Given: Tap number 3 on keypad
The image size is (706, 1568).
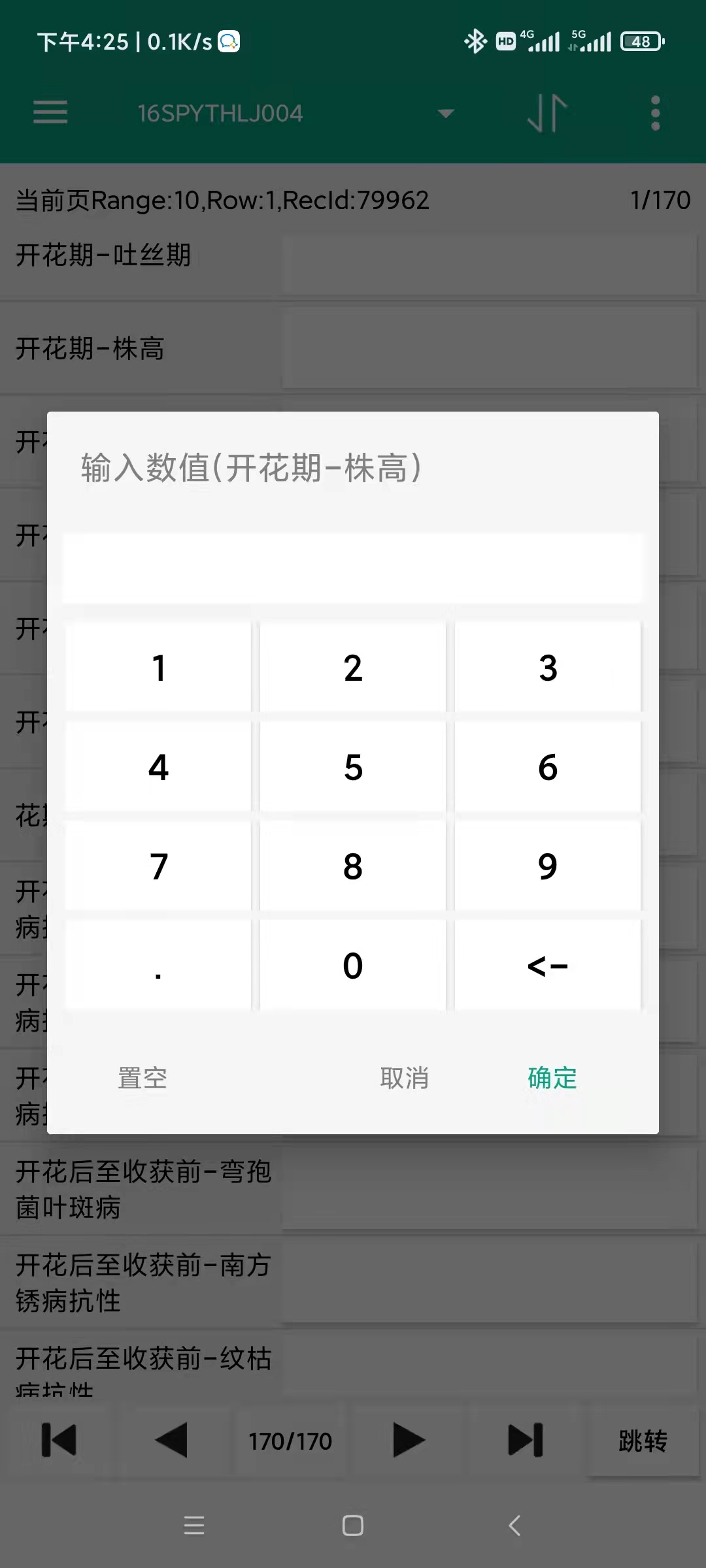Looking at the screenshot, I should (548, 668).
